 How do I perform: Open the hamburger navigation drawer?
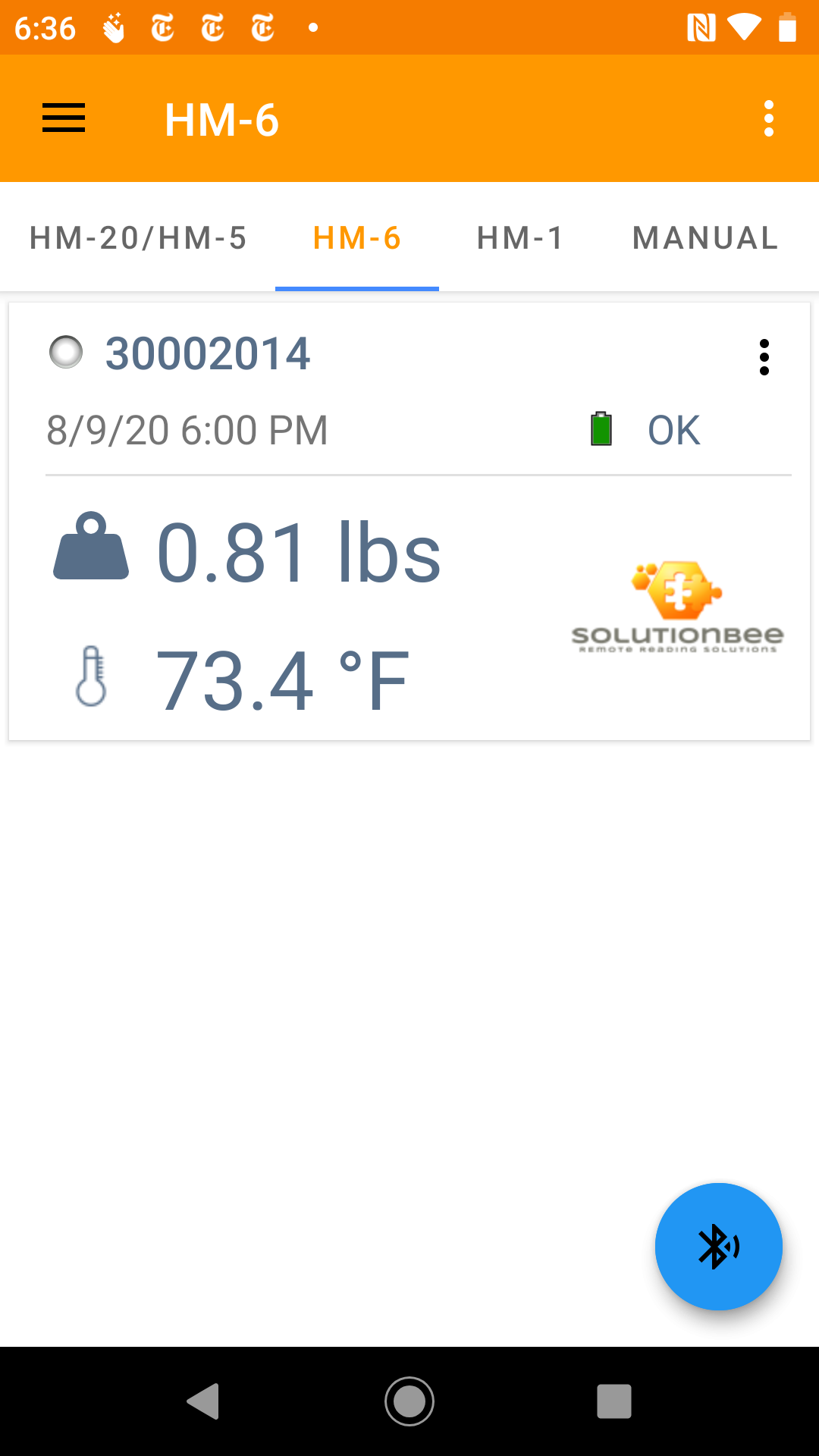coord(64,119)
